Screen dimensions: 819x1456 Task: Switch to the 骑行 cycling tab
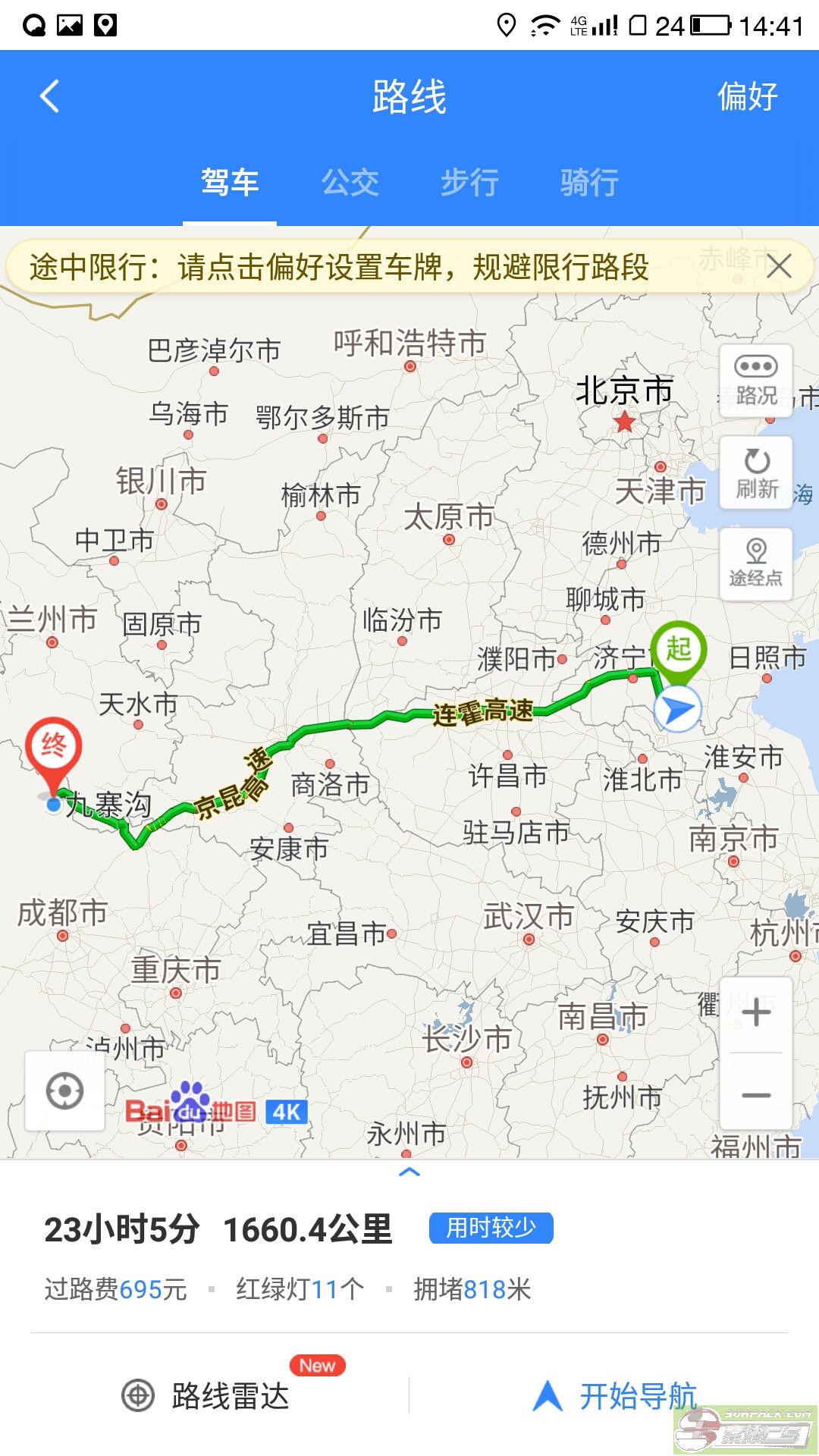[x=589, y=183]
